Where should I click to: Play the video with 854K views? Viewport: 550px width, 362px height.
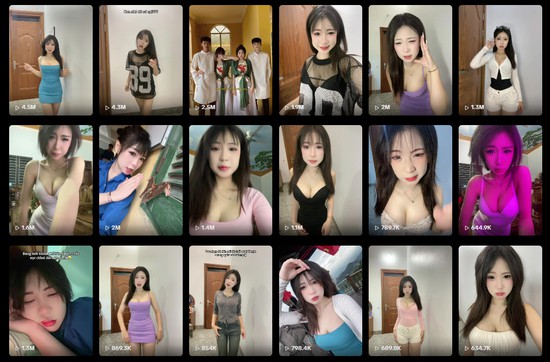pos(230,301)
